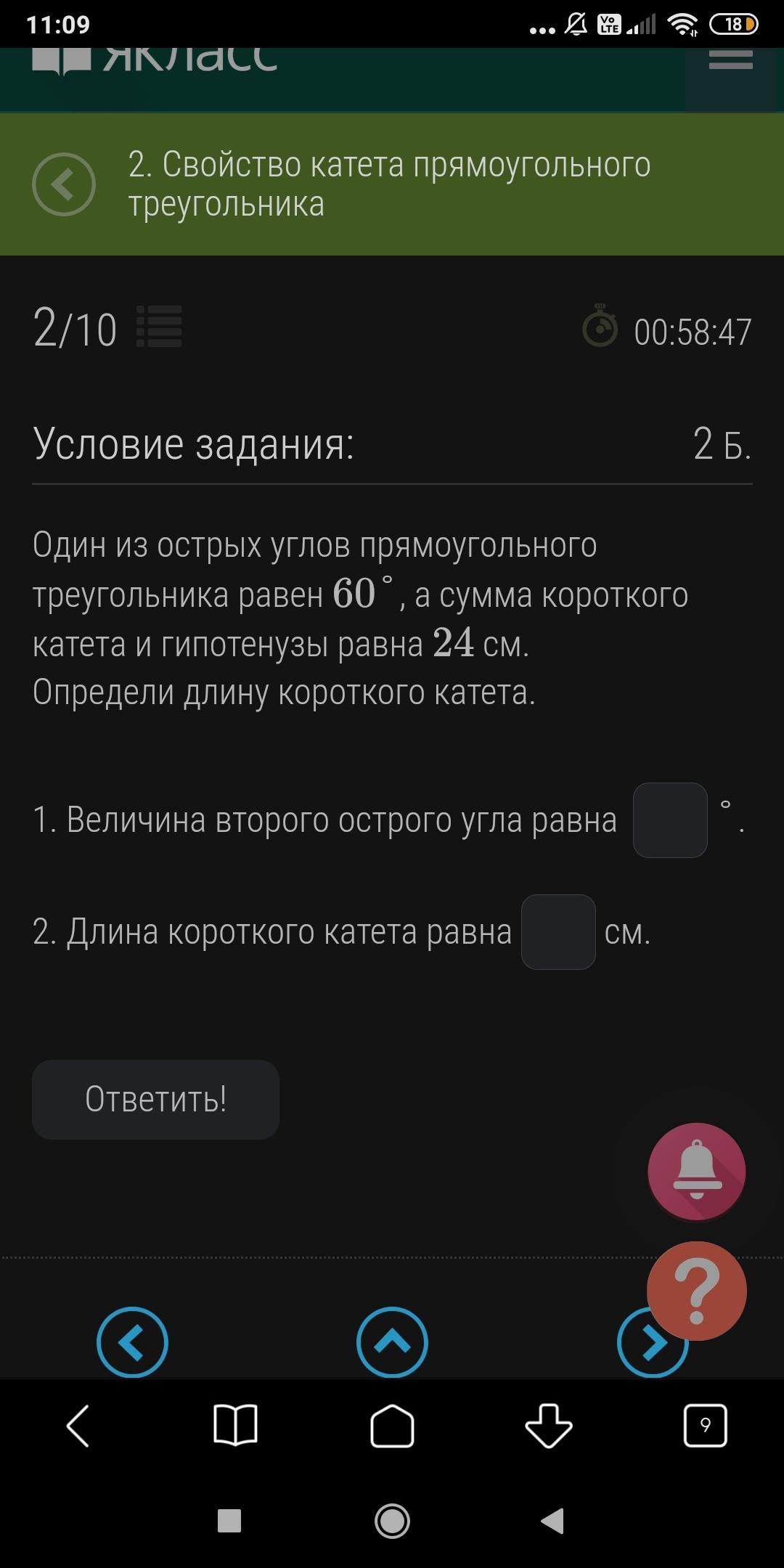
Task: Open the browser bookmarks book icon
Action: click(x=235, y=1426)
